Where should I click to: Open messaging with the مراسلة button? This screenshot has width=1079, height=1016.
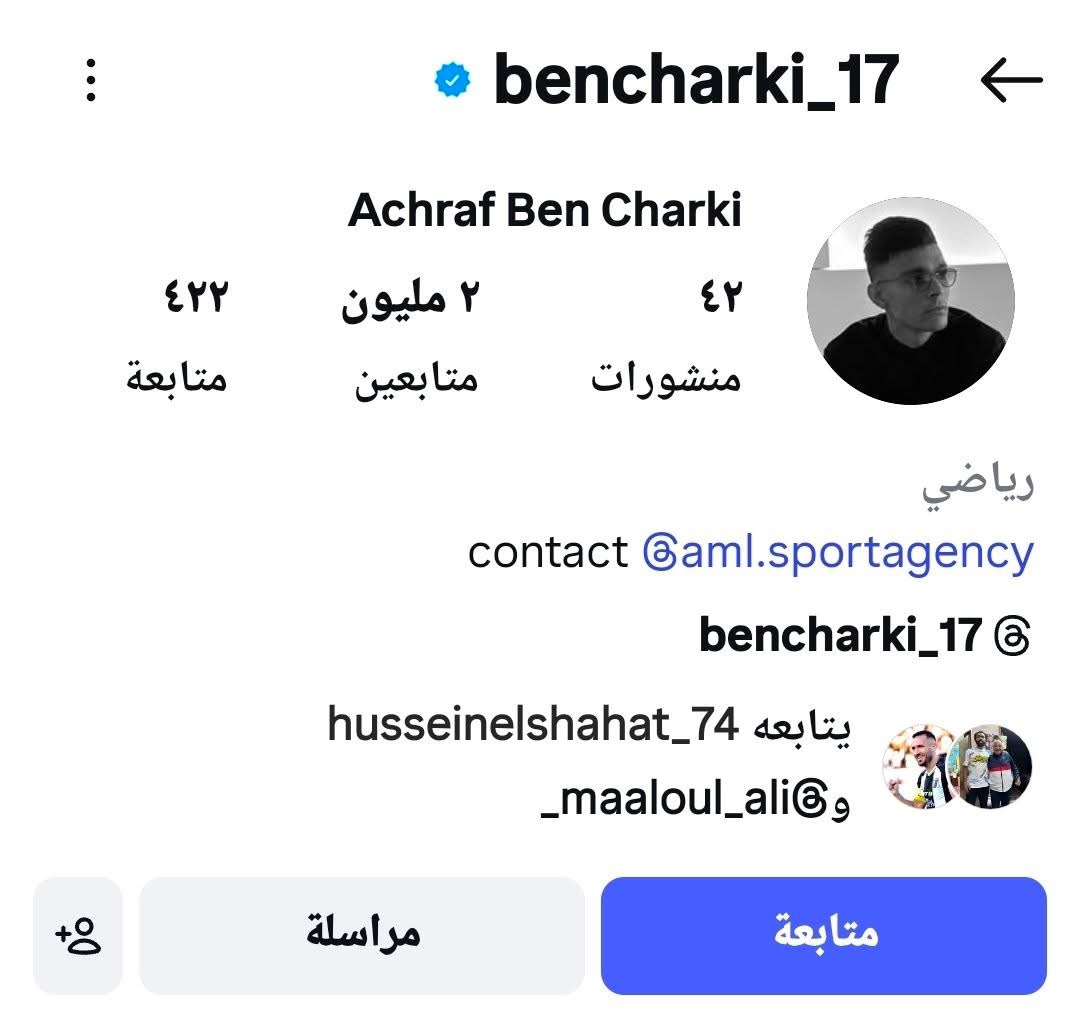361,935
